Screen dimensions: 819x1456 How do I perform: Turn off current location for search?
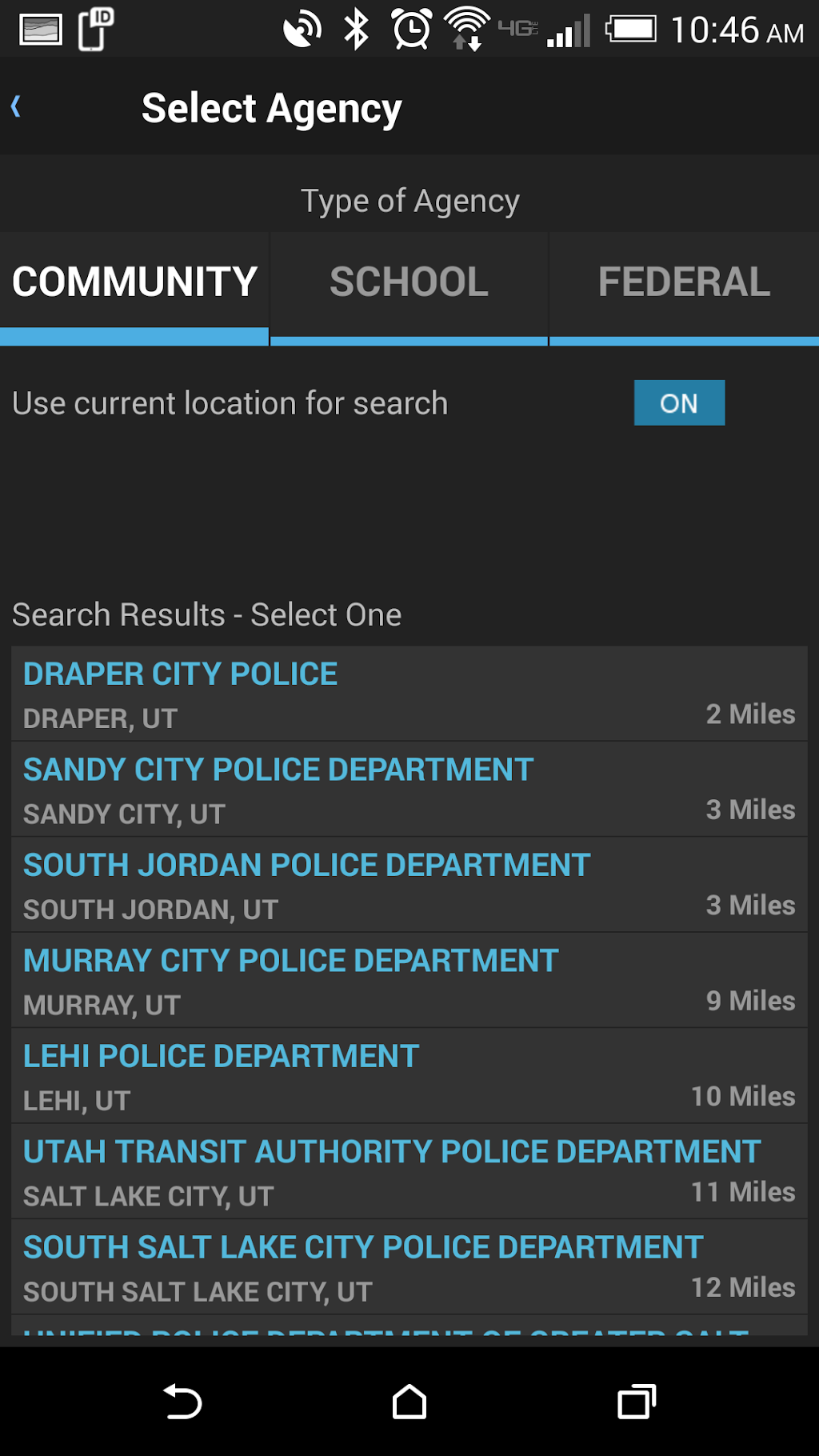pyautogui.click(x=679, y=403)
